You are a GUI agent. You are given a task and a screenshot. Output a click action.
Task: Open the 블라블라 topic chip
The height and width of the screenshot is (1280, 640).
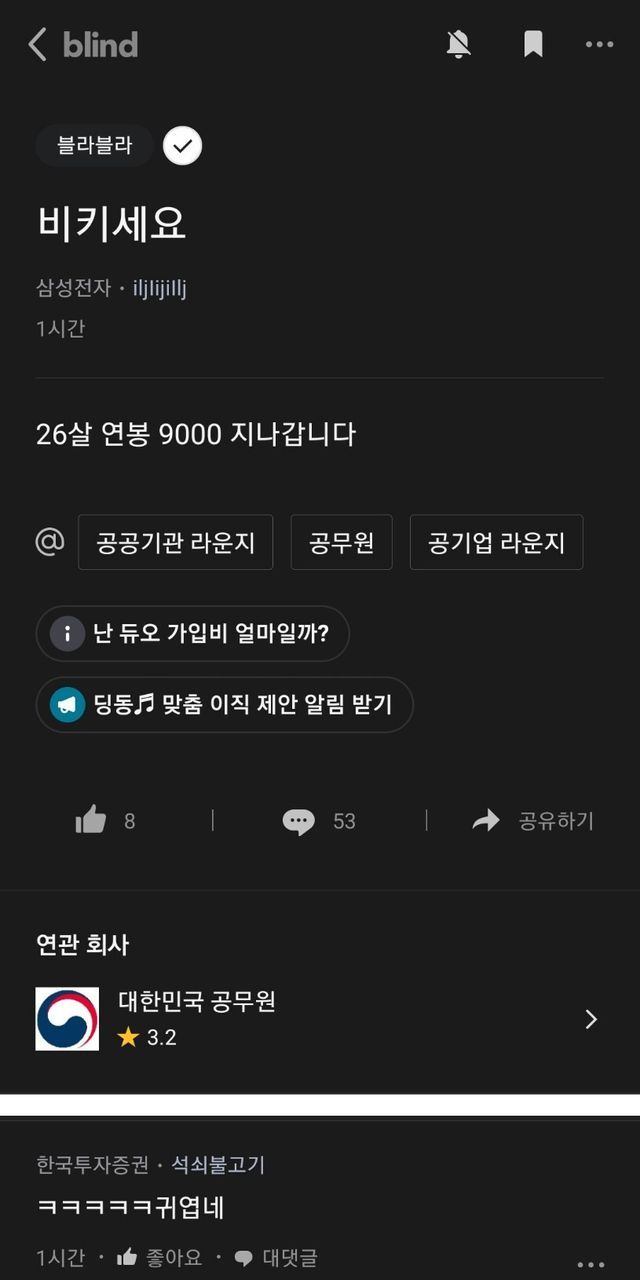click(x=95, y=146)
